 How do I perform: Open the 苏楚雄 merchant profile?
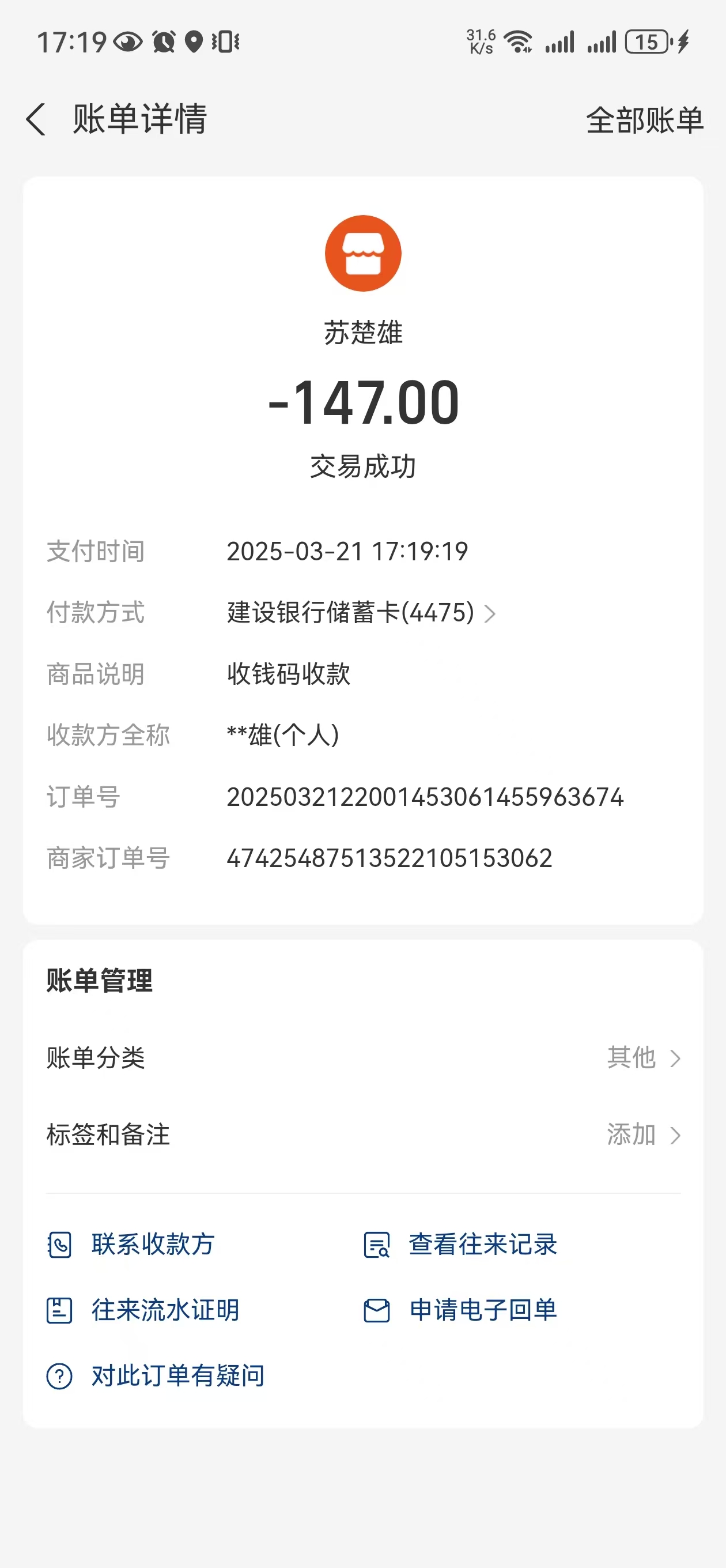tap(362, 254)
